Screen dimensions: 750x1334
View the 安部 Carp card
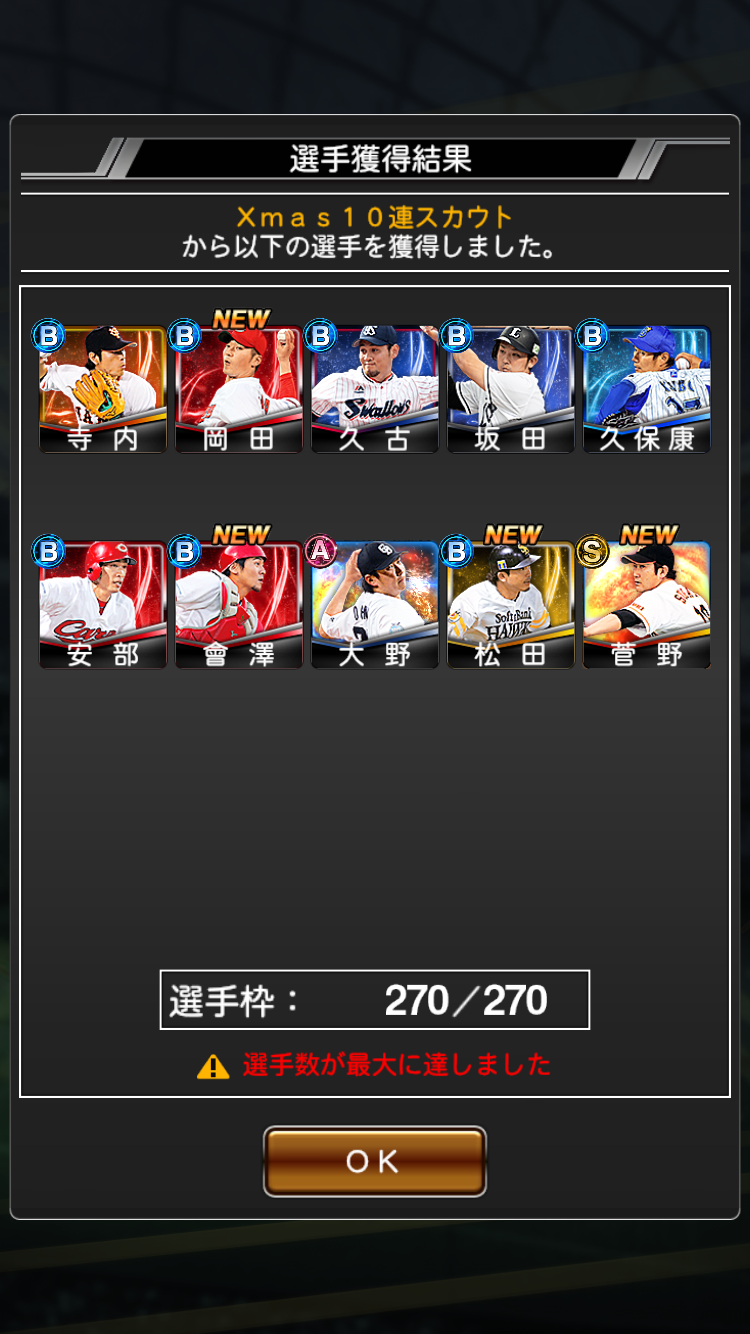[x=103, y=605]
